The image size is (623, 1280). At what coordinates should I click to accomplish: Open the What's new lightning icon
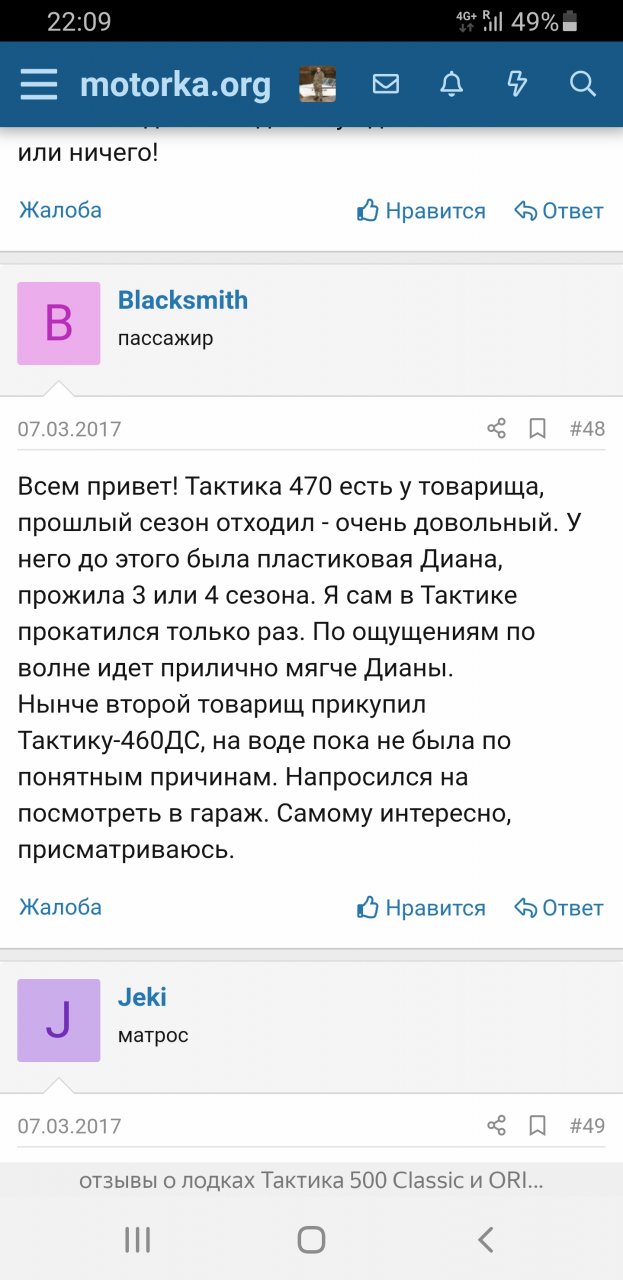[x=517, y=84]
